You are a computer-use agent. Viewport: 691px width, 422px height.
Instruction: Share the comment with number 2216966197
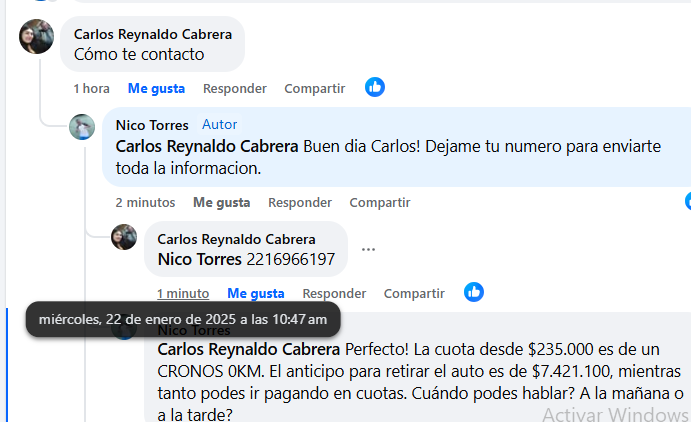tap(414, 293)
